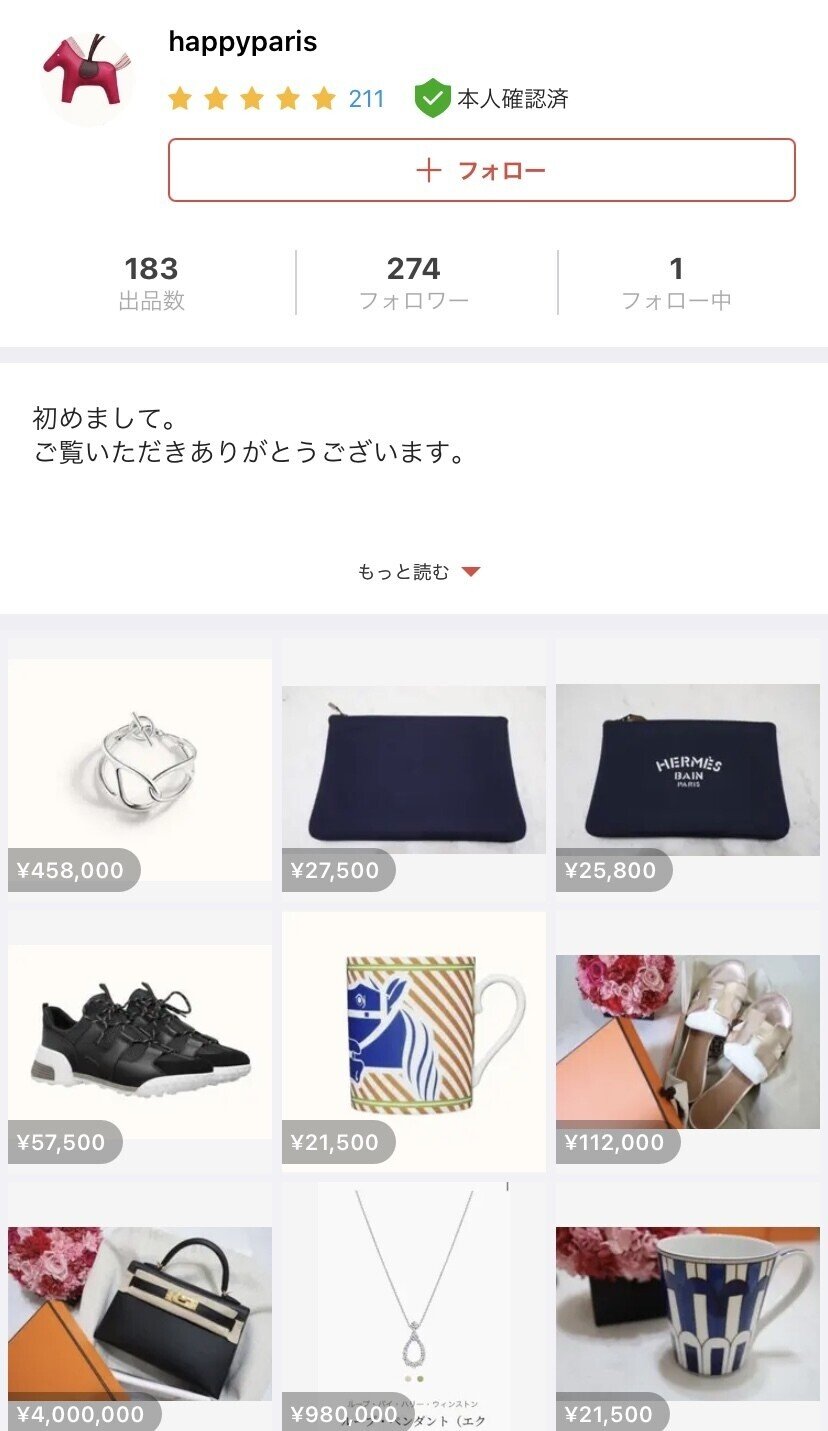Click the ¥112,000 sandals price label
Viewport: 828px width, 1431px height.
pos(615,1142)
